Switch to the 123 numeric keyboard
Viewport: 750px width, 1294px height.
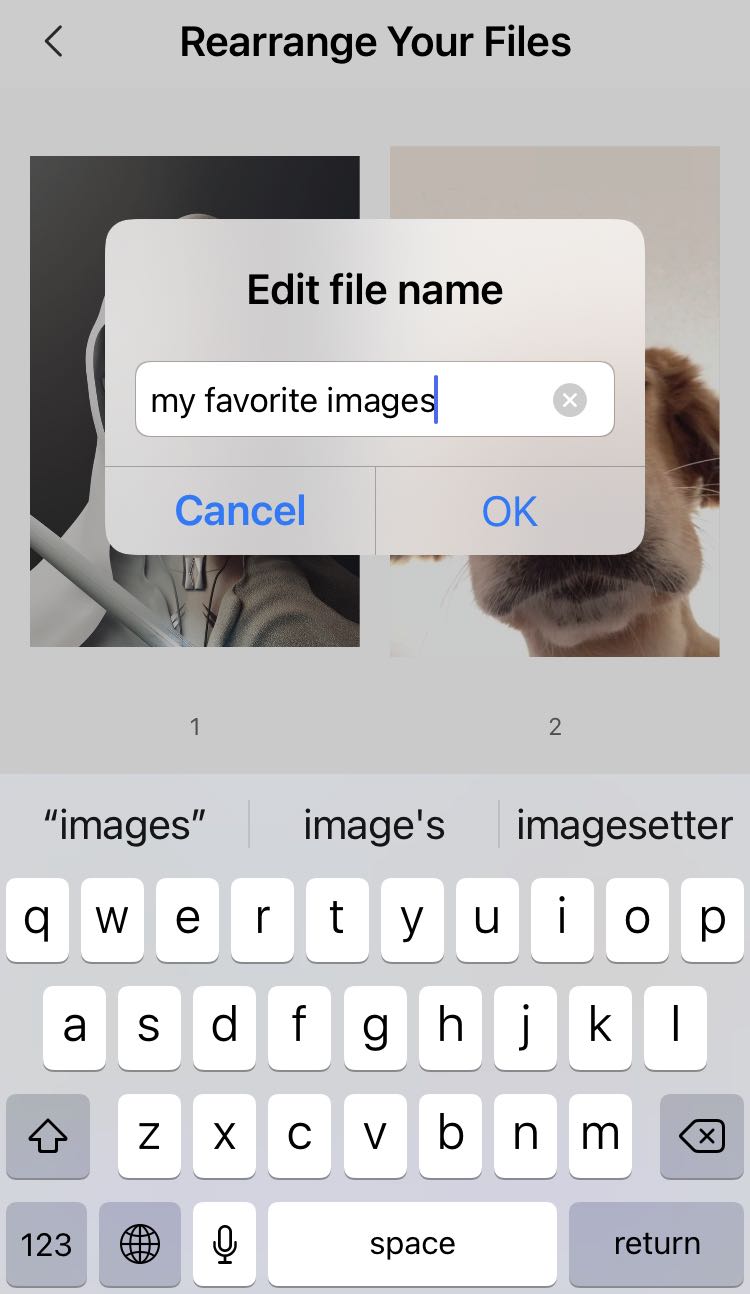[x=47, y=1243]
